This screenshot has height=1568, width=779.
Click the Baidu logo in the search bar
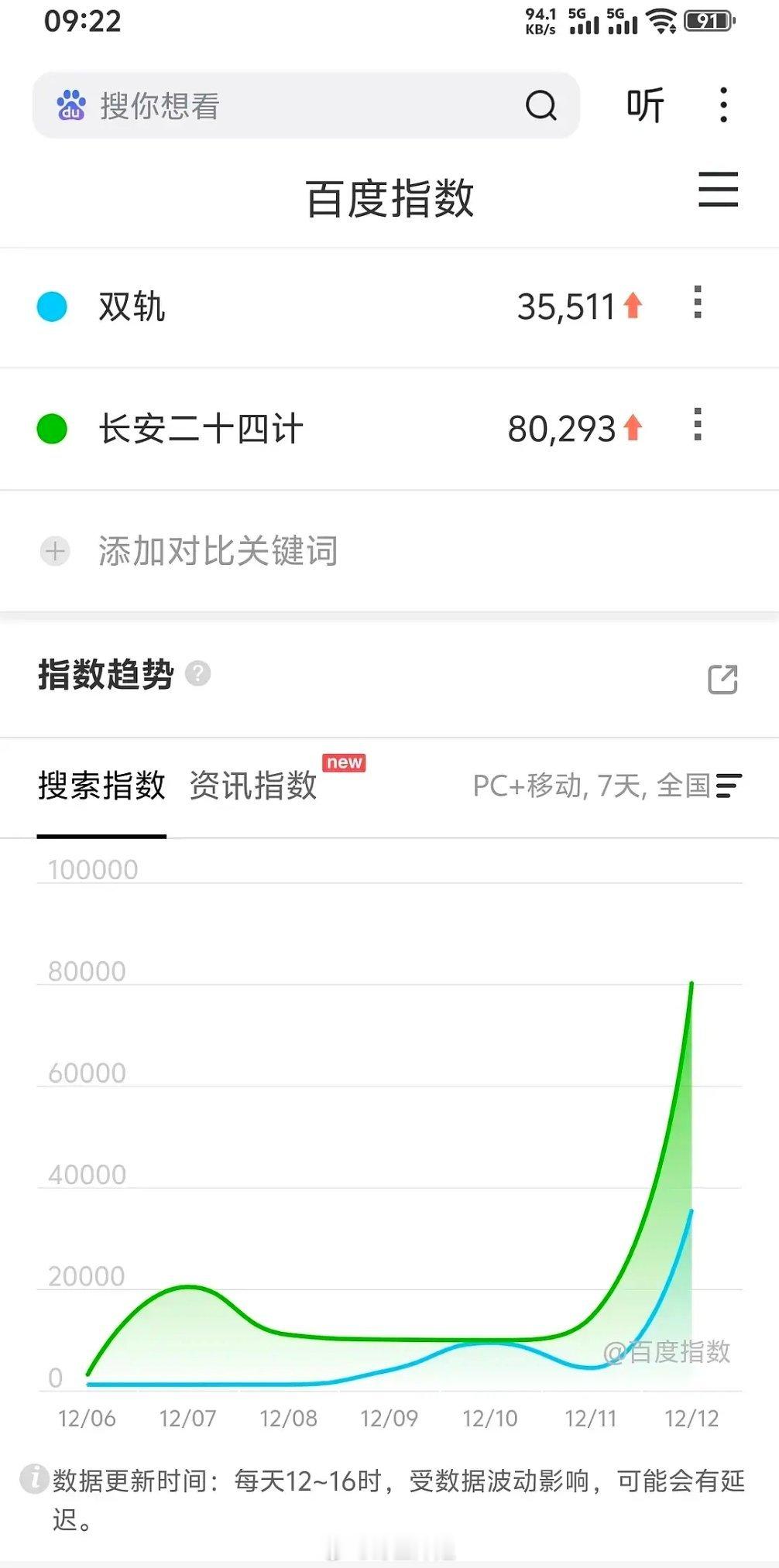[x=70, y=104]
